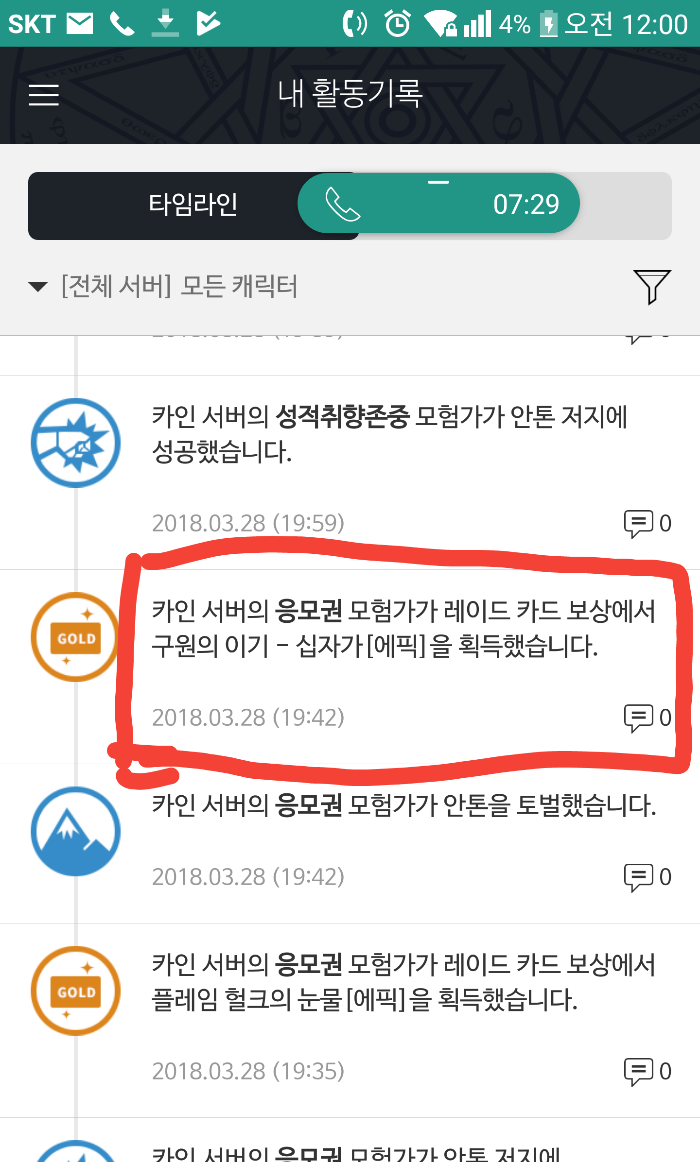View comments on the 안톤 토벌 entry

coord(646,877)
